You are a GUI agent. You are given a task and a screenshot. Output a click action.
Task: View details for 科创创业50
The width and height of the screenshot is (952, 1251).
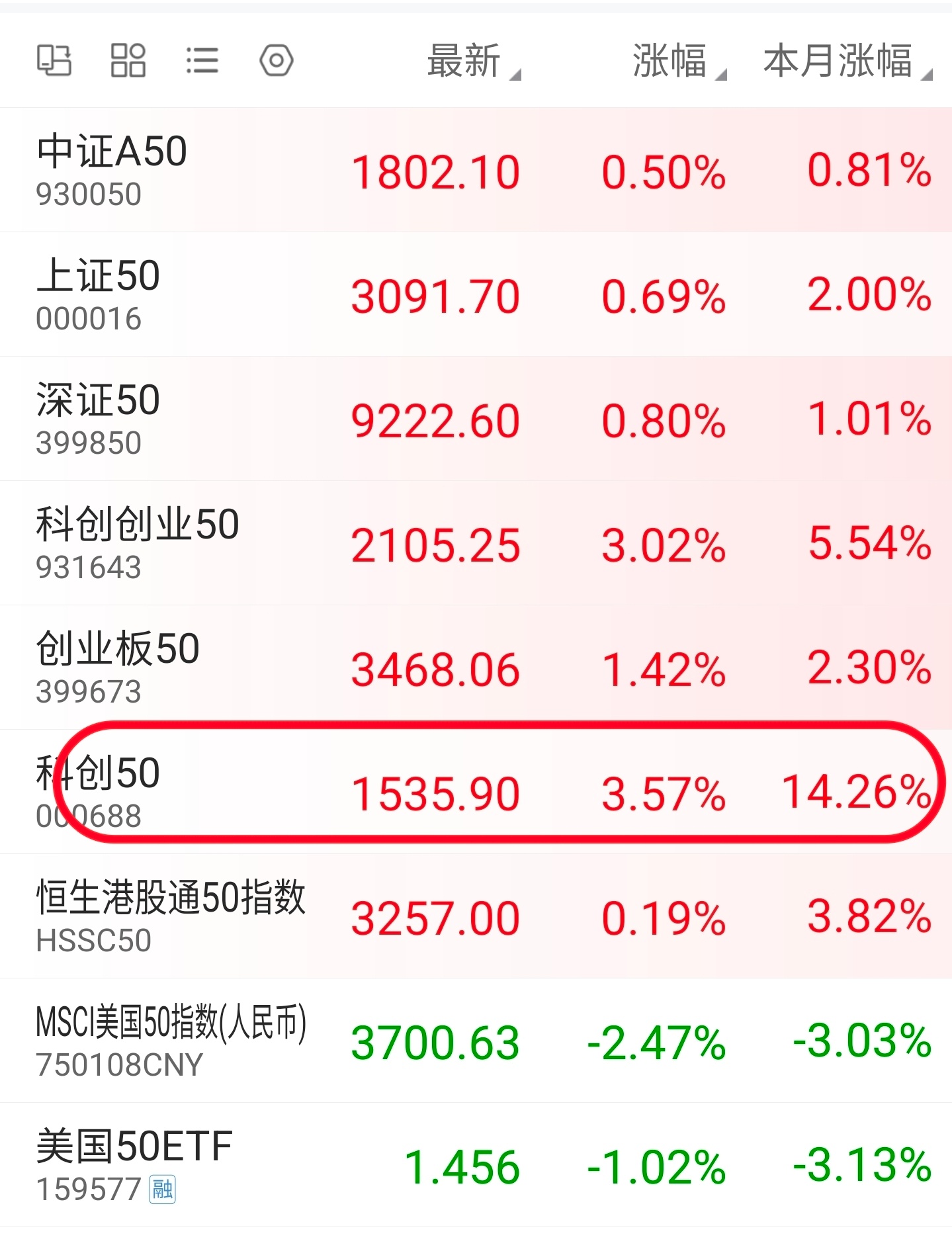463,542
